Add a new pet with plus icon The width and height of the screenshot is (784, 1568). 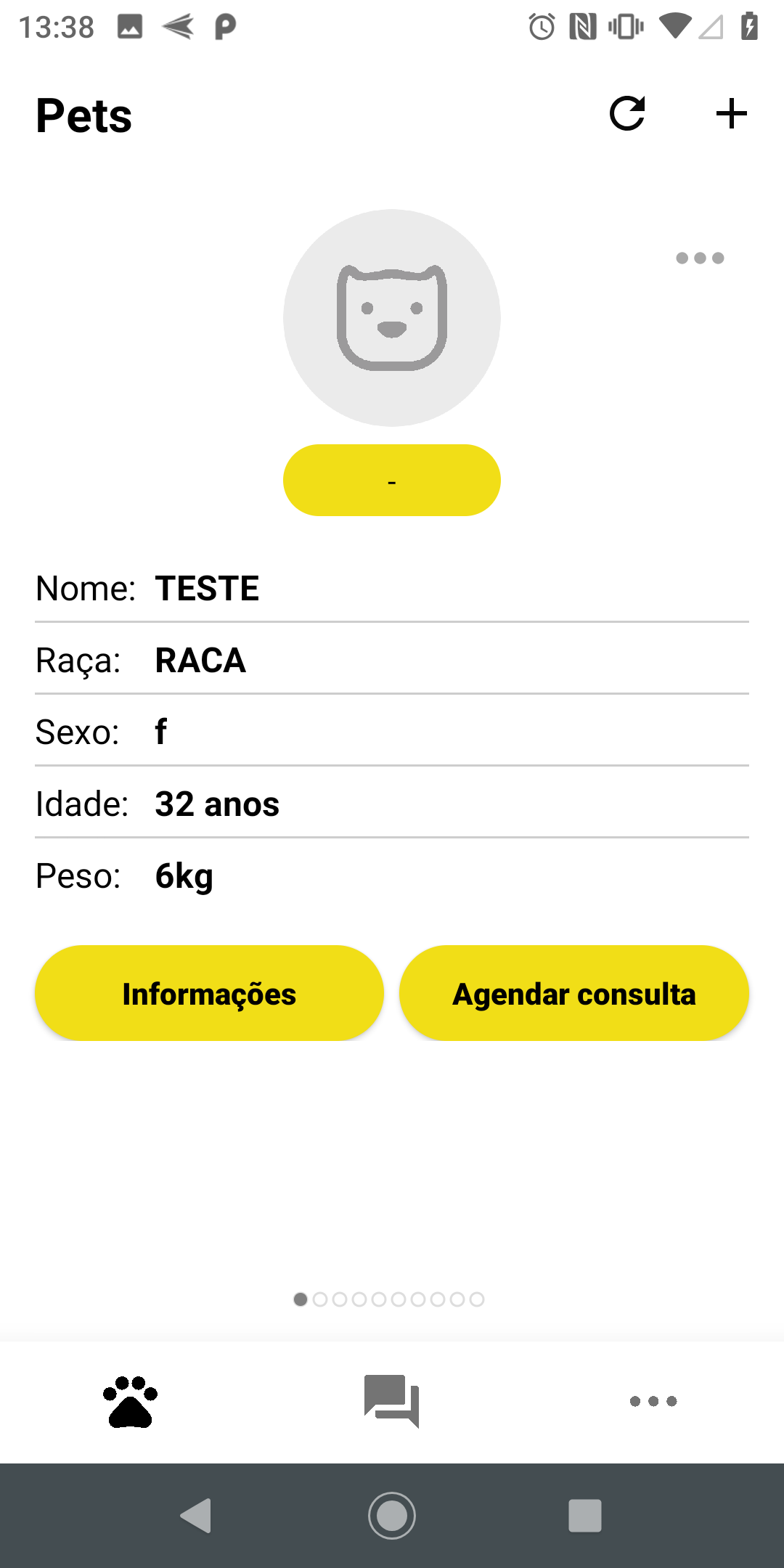point(732,114)
